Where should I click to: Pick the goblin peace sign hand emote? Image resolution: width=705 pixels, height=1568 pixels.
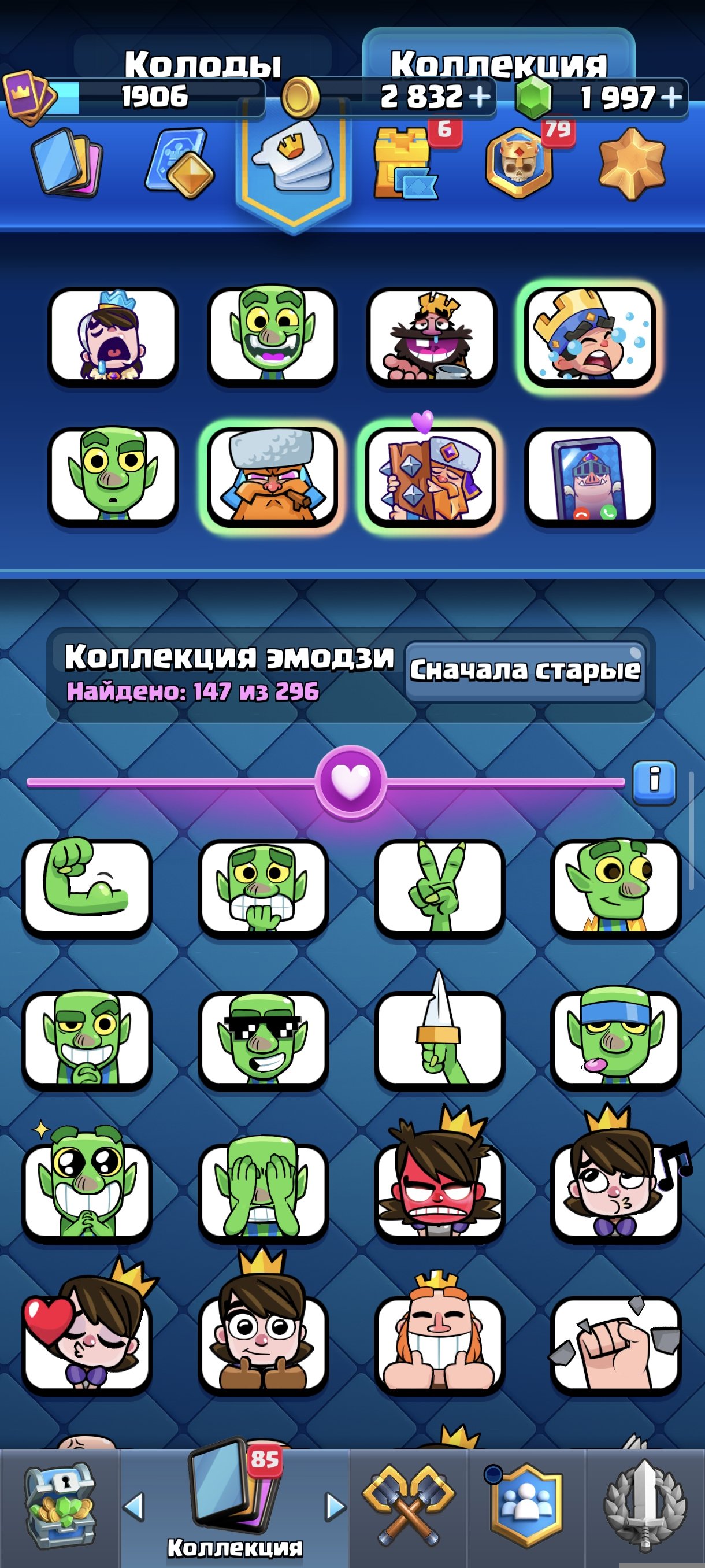click(x=439, y=889)
